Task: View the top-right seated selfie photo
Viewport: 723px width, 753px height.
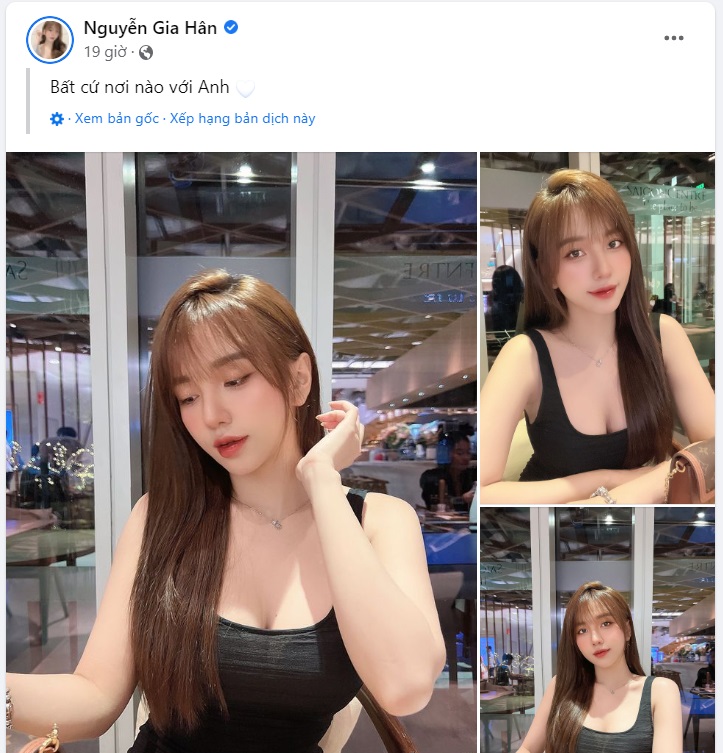Action: [599, 325]
